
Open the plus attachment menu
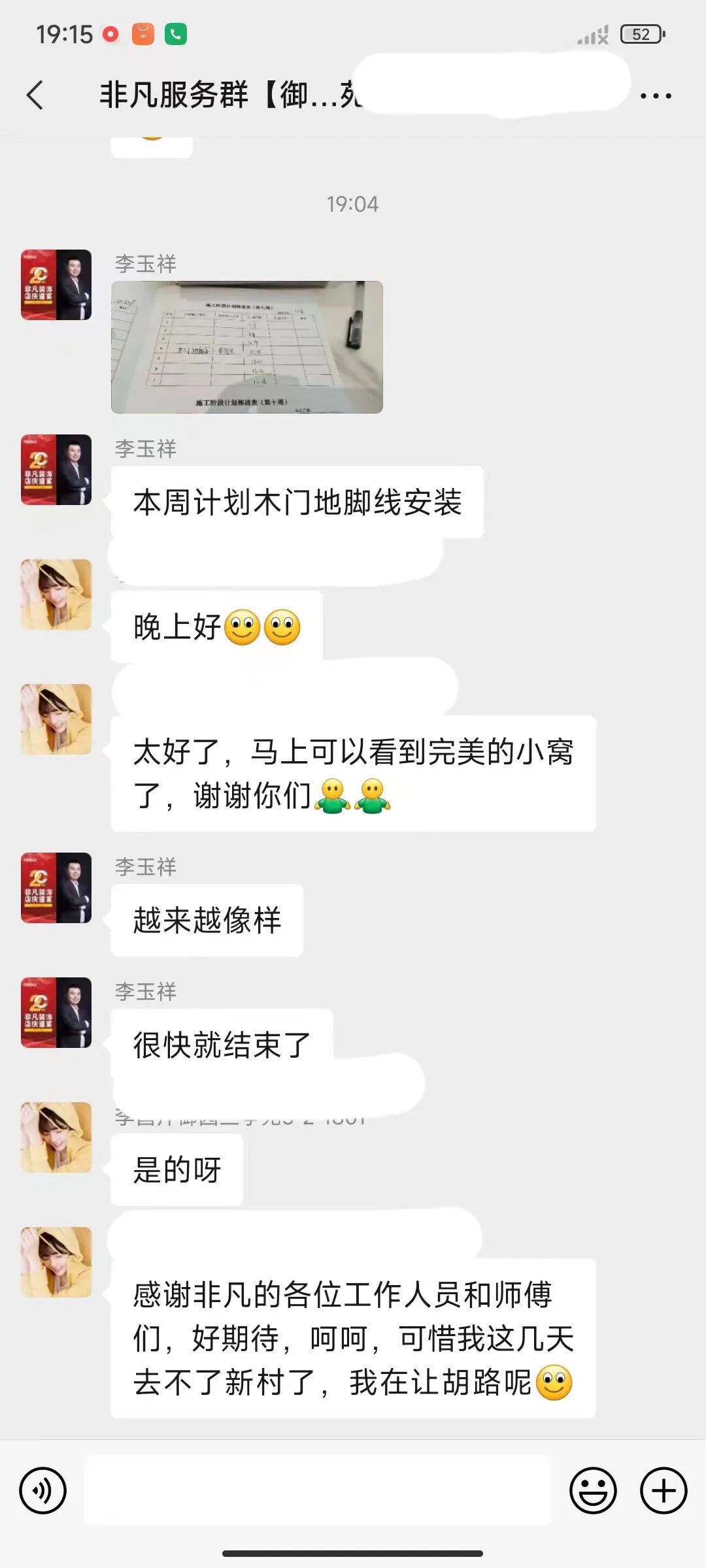click(664, 1491)
